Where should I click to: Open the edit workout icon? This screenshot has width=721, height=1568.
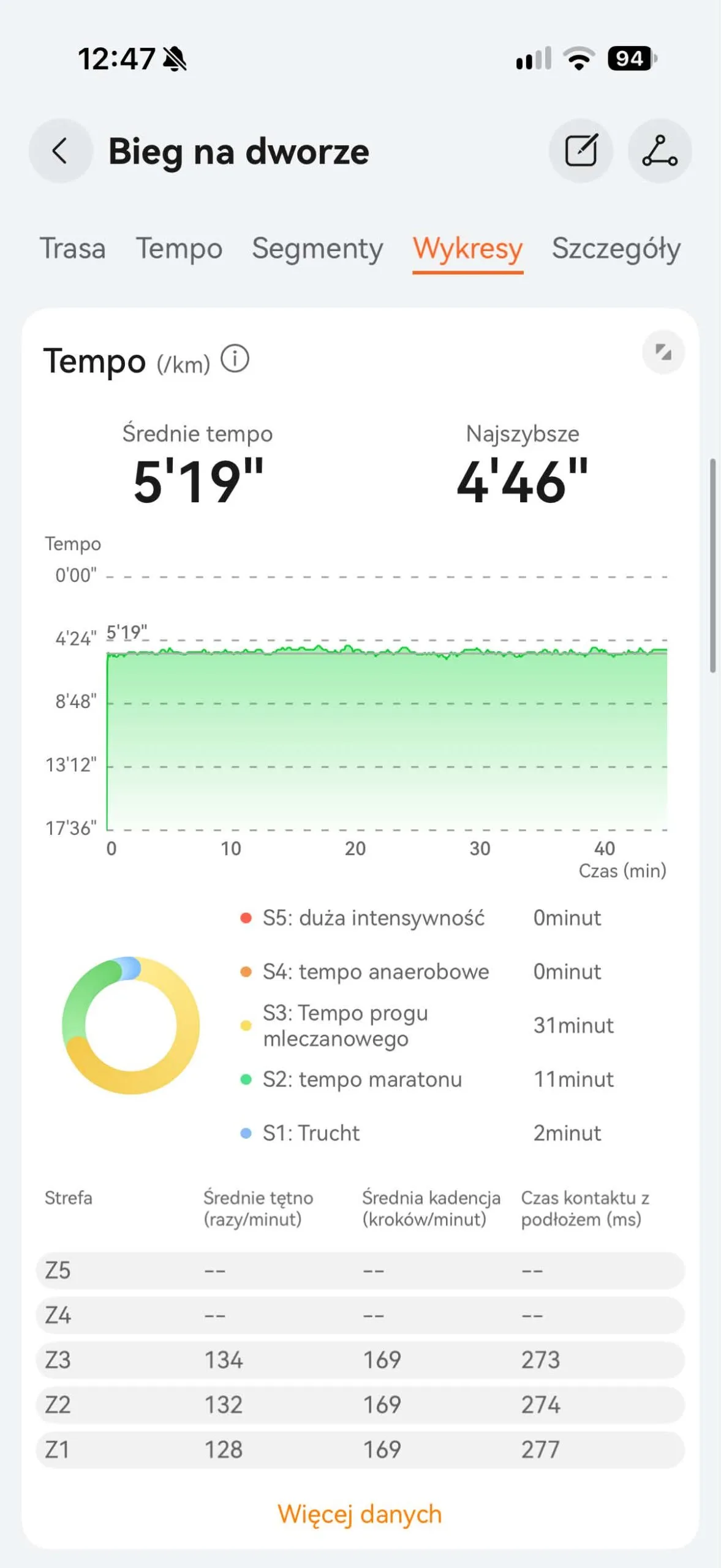(x=581, y=151)
